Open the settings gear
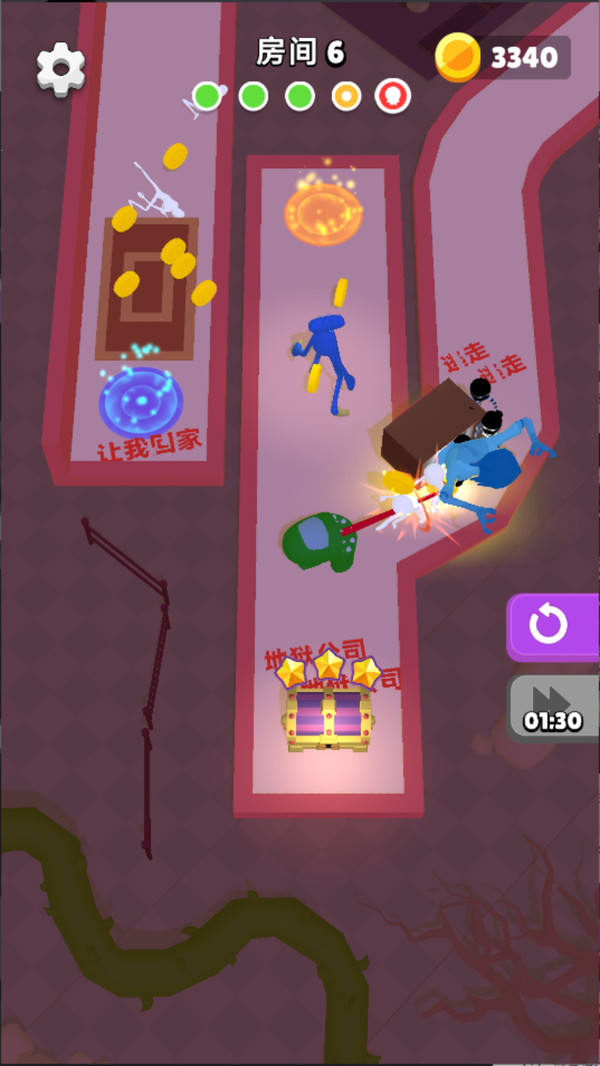 [61, 67]
